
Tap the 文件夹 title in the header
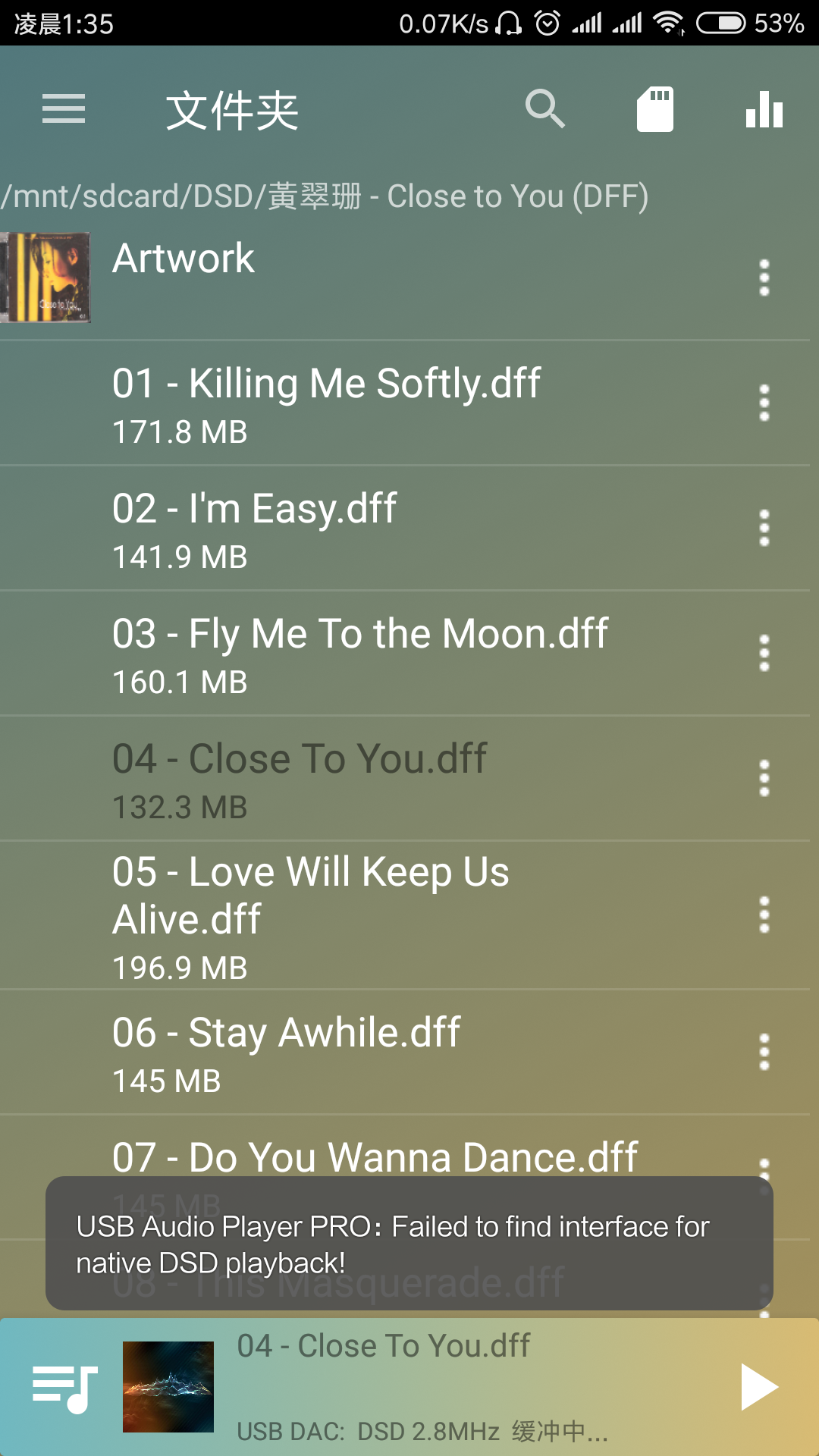(x=231, y=108)
